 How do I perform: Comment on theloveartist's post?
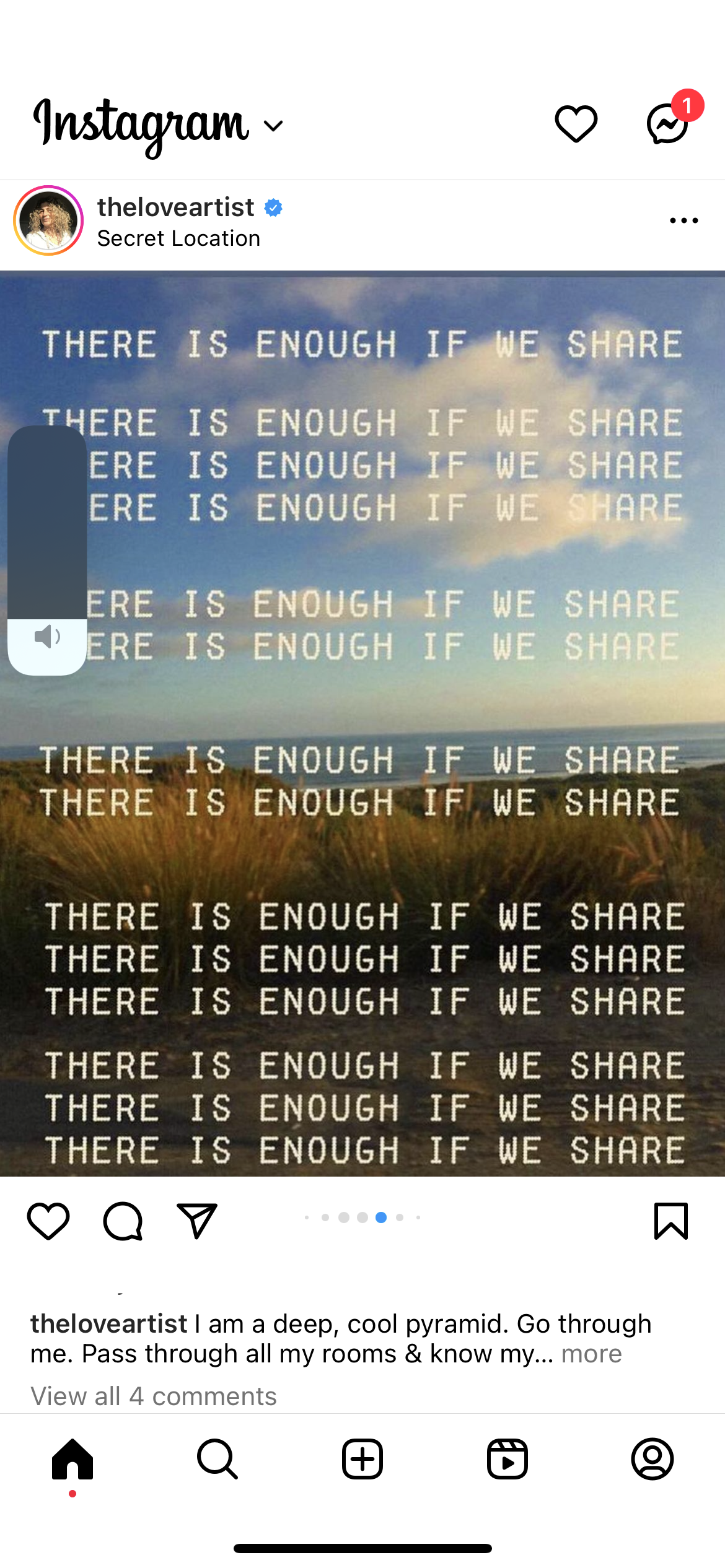(x=123, y=1221)
